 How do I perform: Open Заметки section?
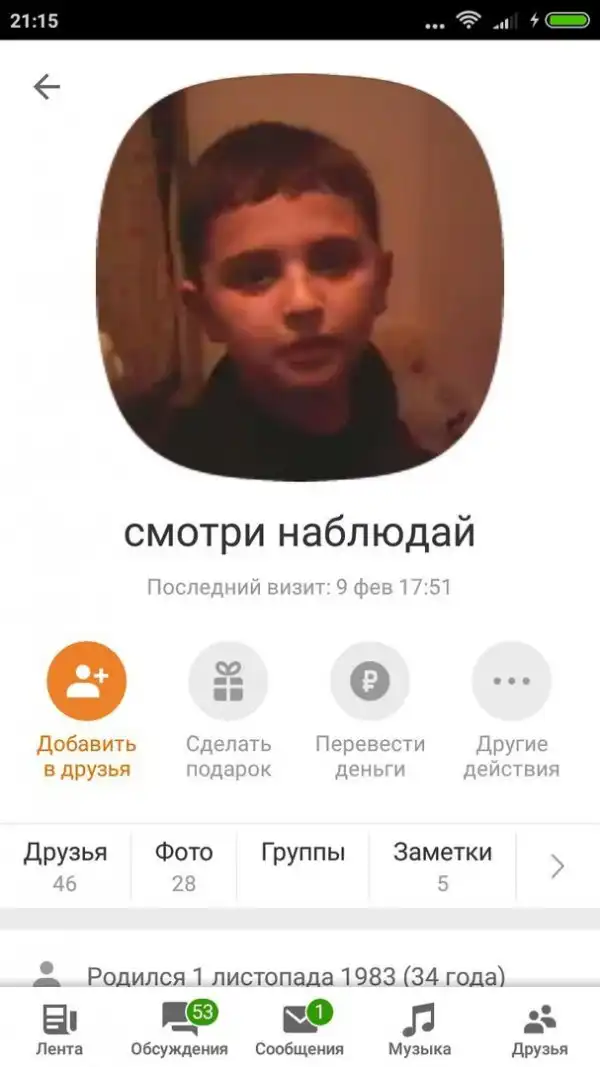tap(442, 866)
